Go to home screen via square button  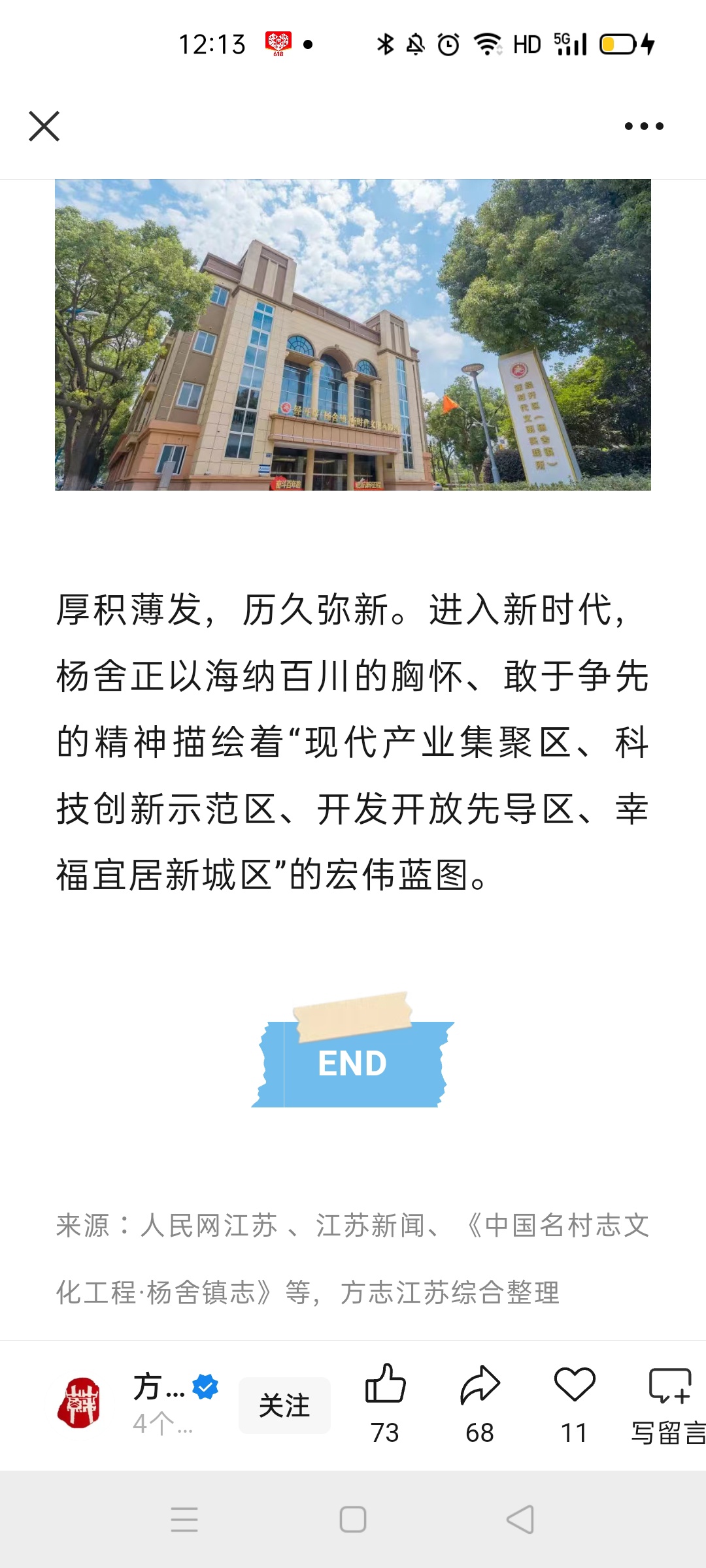[x=353, y=1520]
